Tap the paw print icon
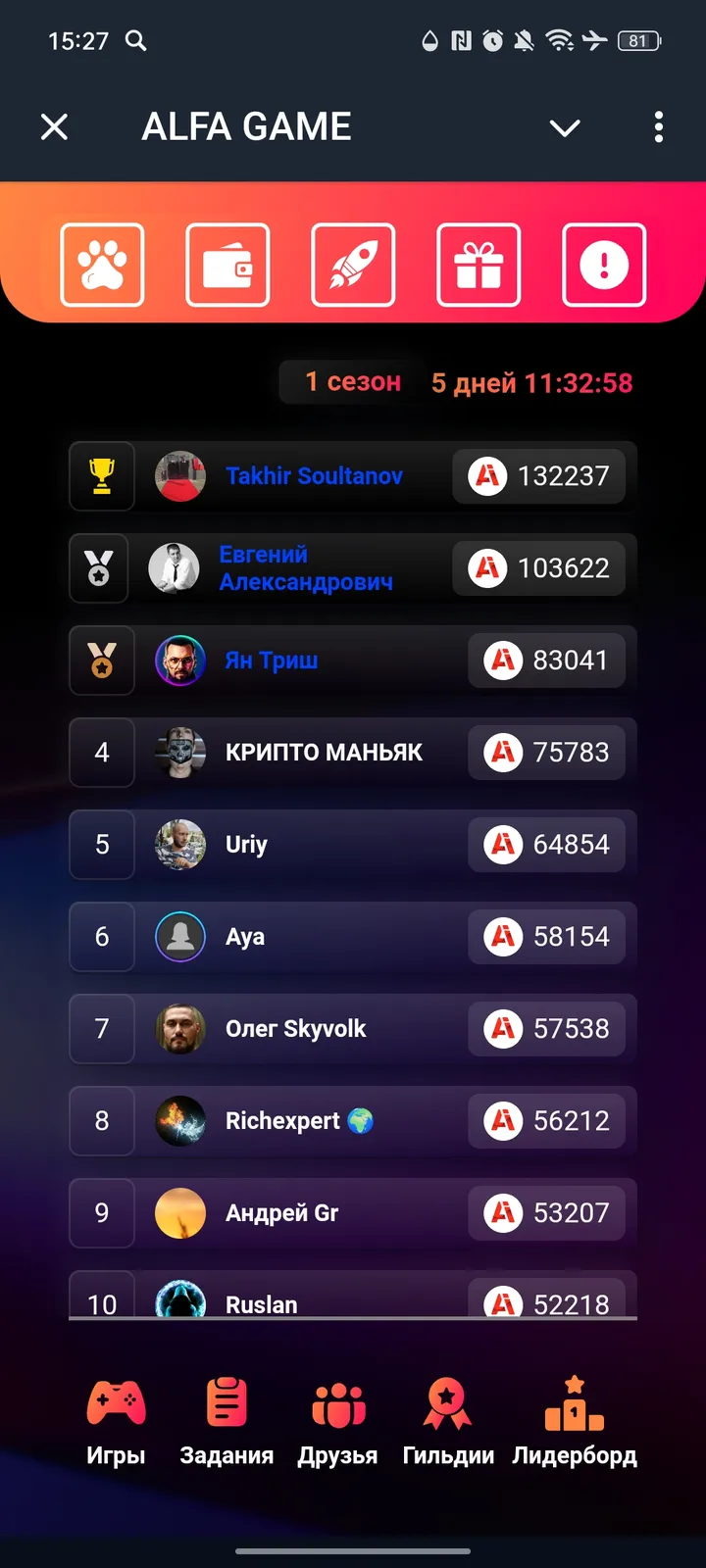Screen dimensions: 706x1568 coord(102,265)
